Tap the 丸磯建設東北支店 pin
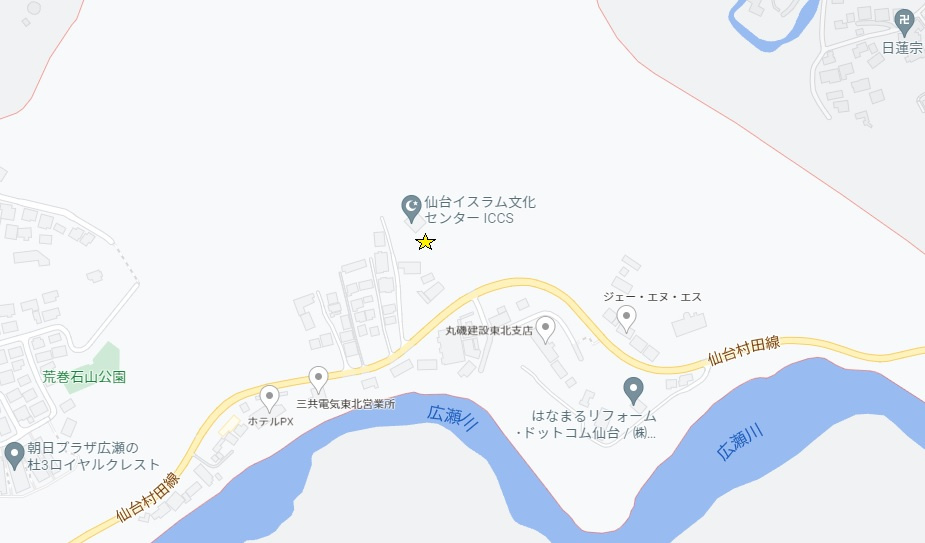 click(545, 326)
